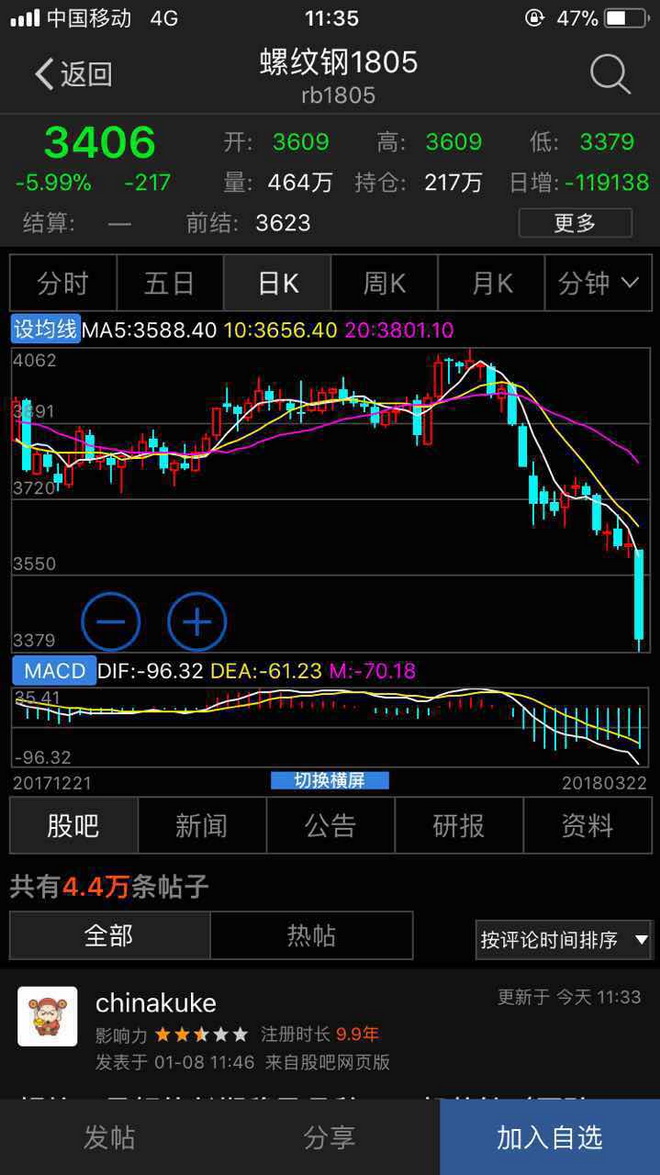The height and width of the screenshot is (1175, 660).
Task: Open the 研报 tab
Action: [x=458, y=826]
